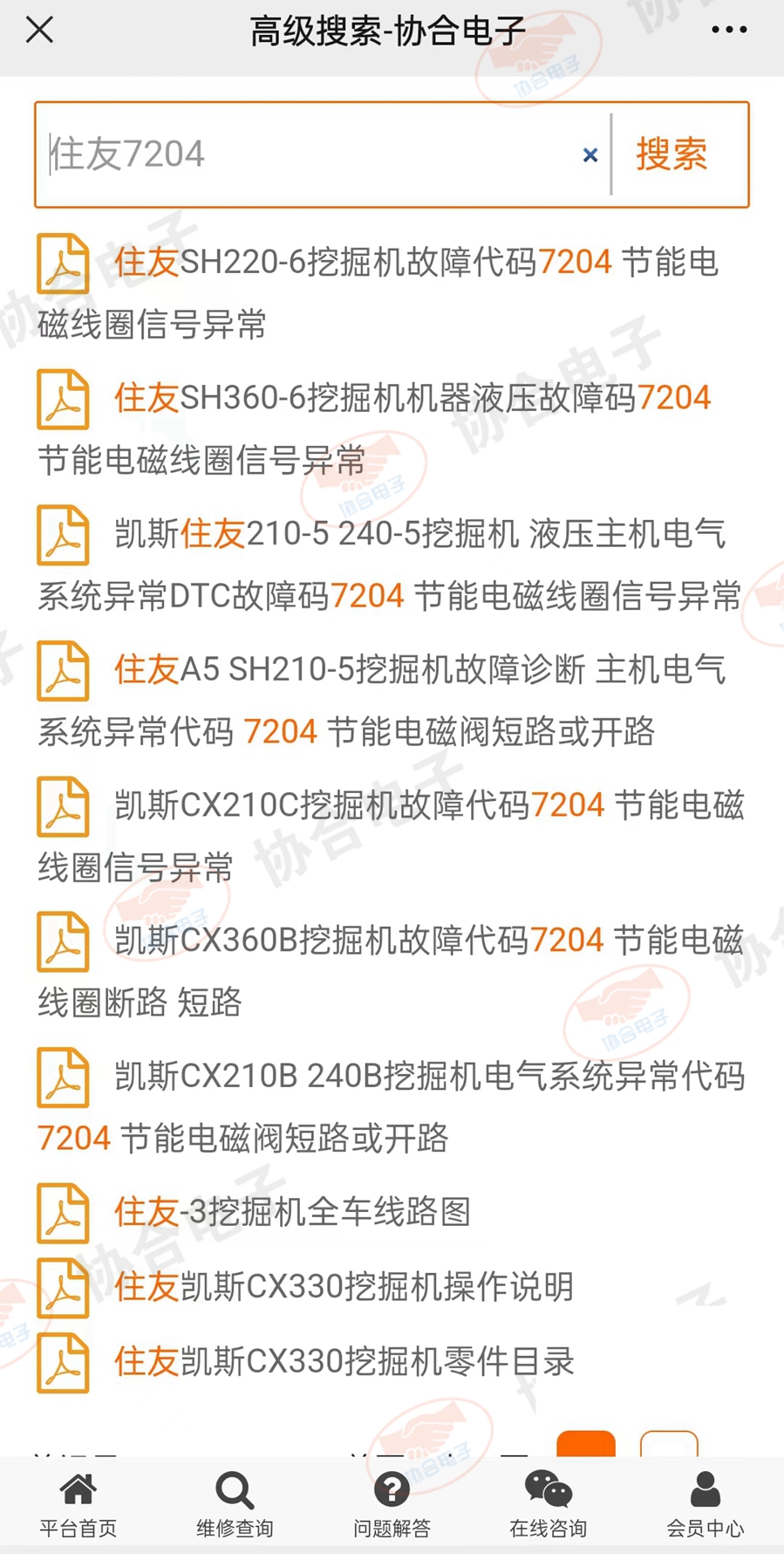Go to the 平台首页 tab
The image size is (784, 1554).
(78, 1505)
